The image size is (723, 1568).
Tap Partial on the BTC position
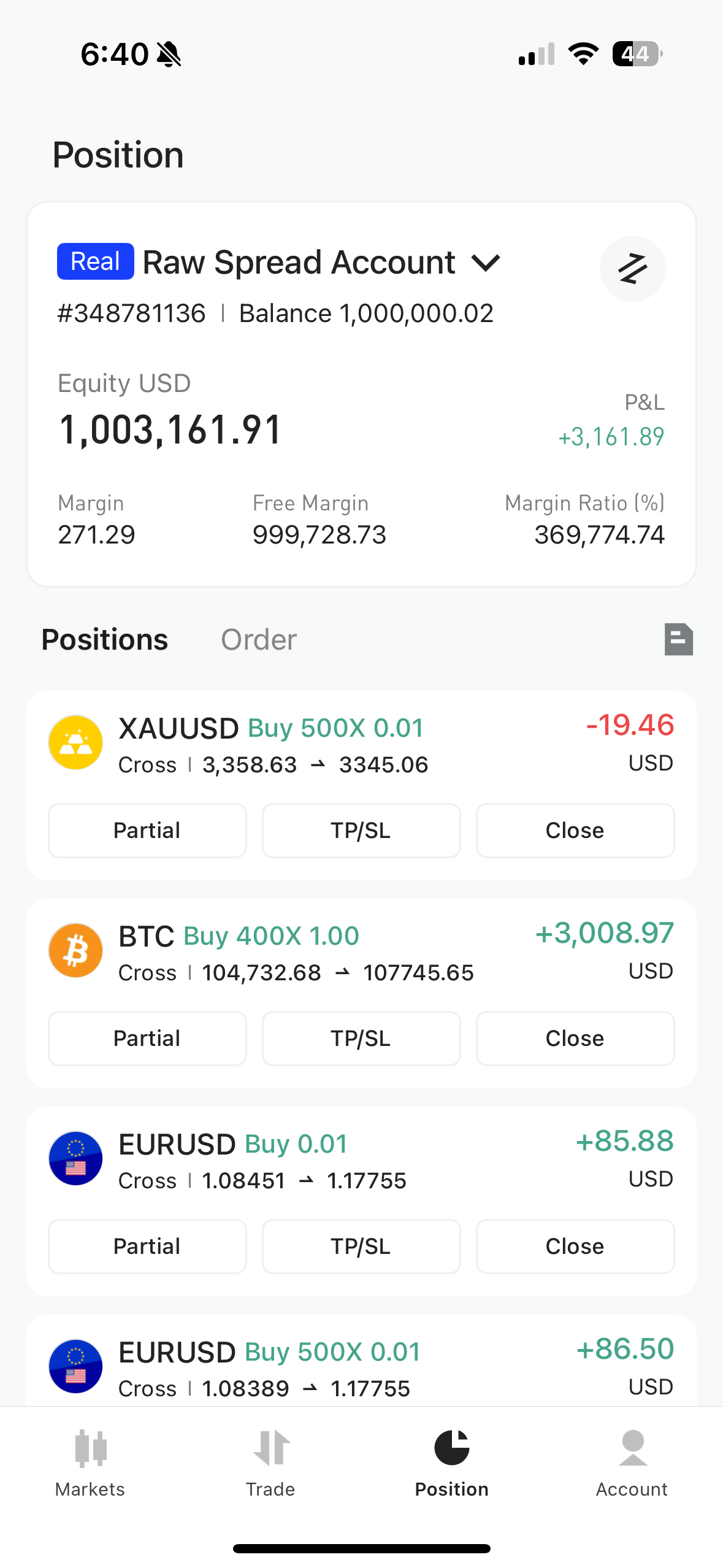147,1038
